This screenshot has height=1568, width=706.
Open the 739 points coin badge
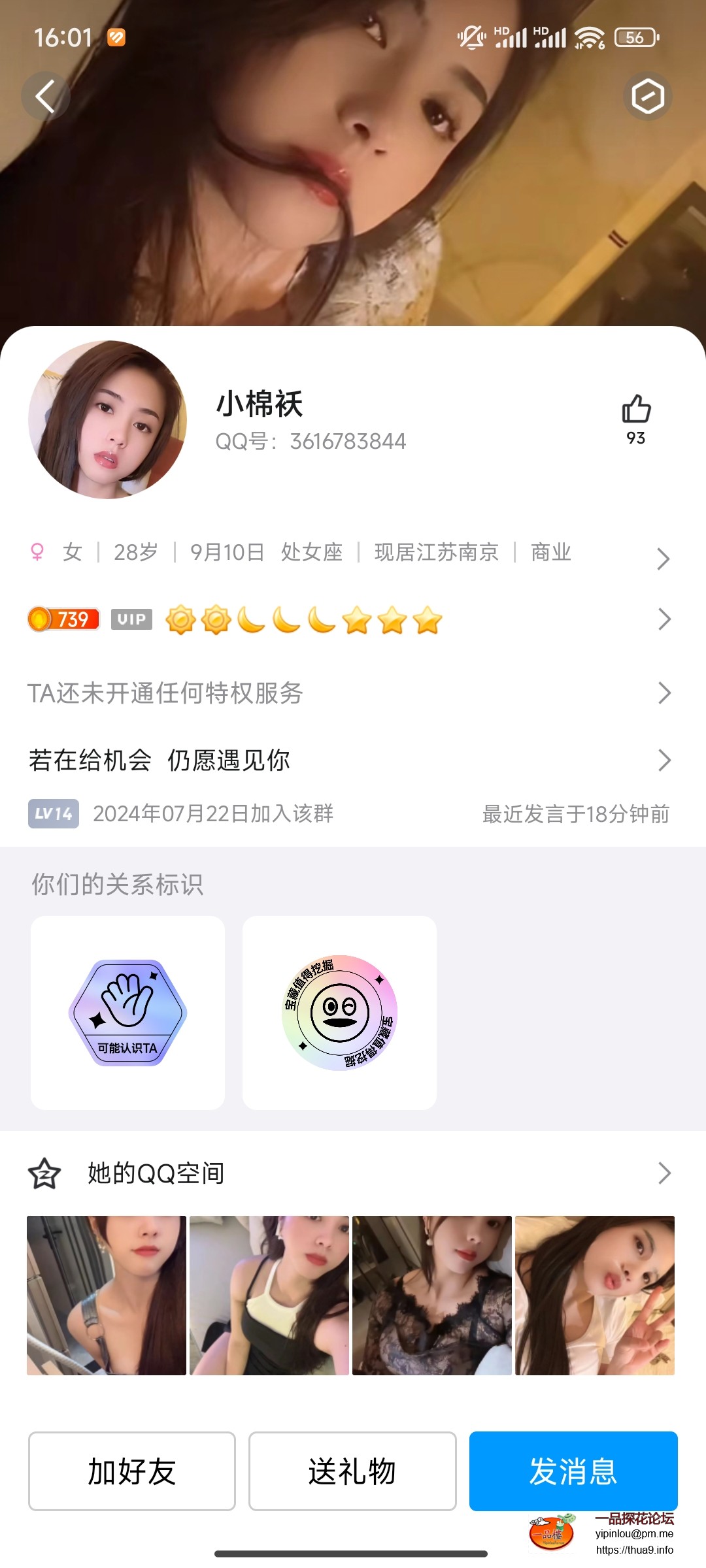pyautogui.click(x=63, y=619)
